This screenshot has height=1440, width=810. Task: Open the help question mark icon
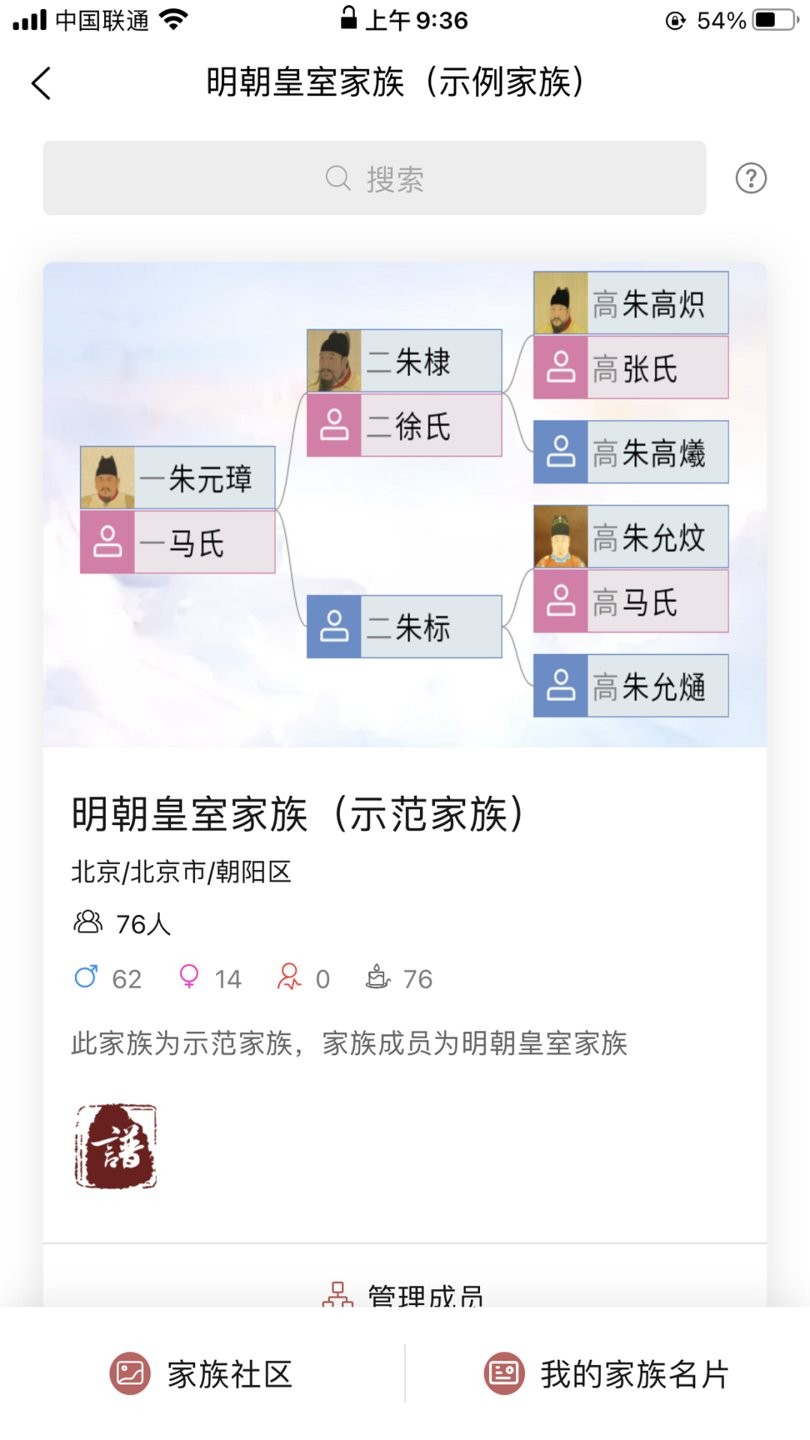point(751,178)
